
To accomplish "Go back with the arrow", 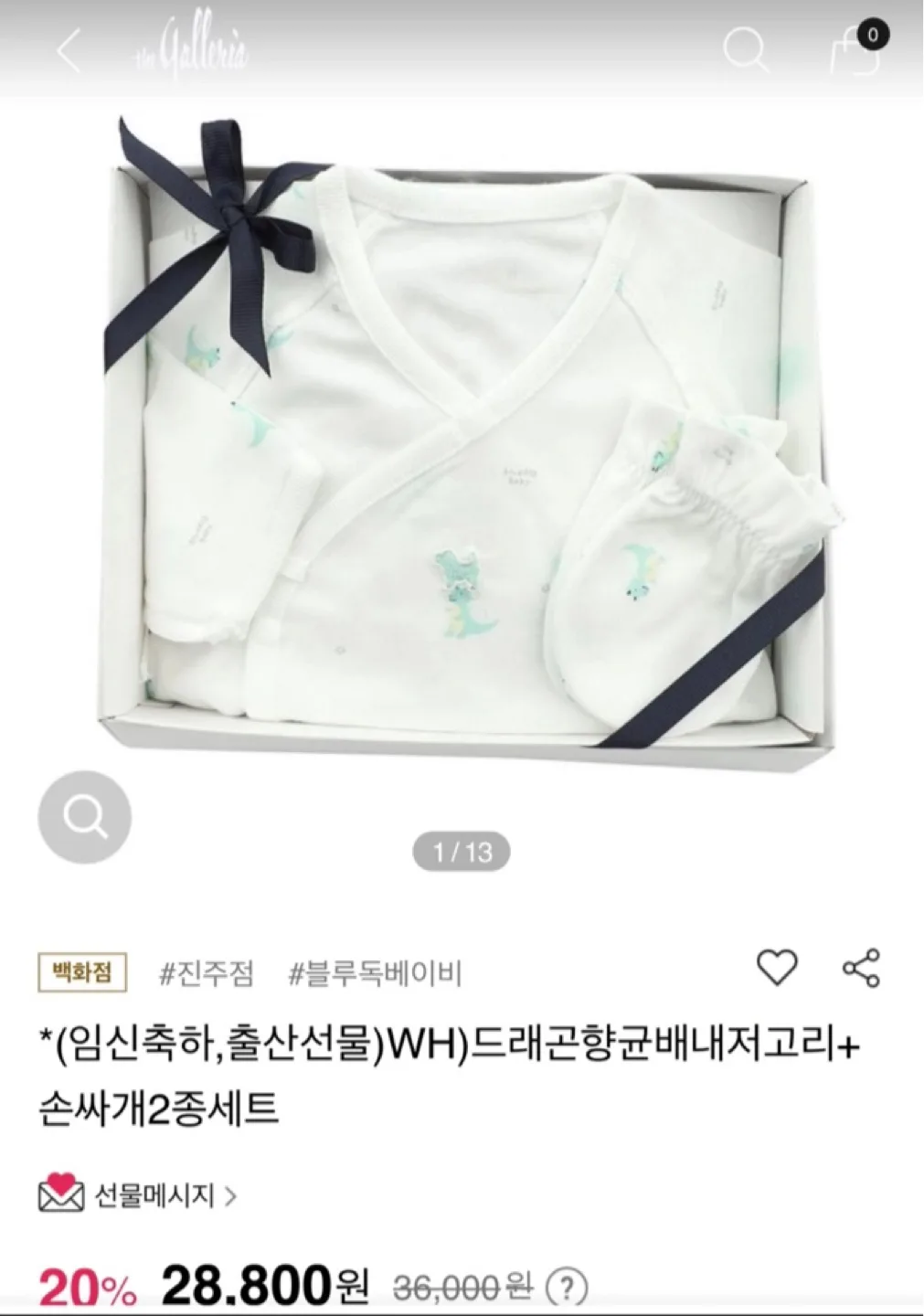I will [x=69, y=49].
